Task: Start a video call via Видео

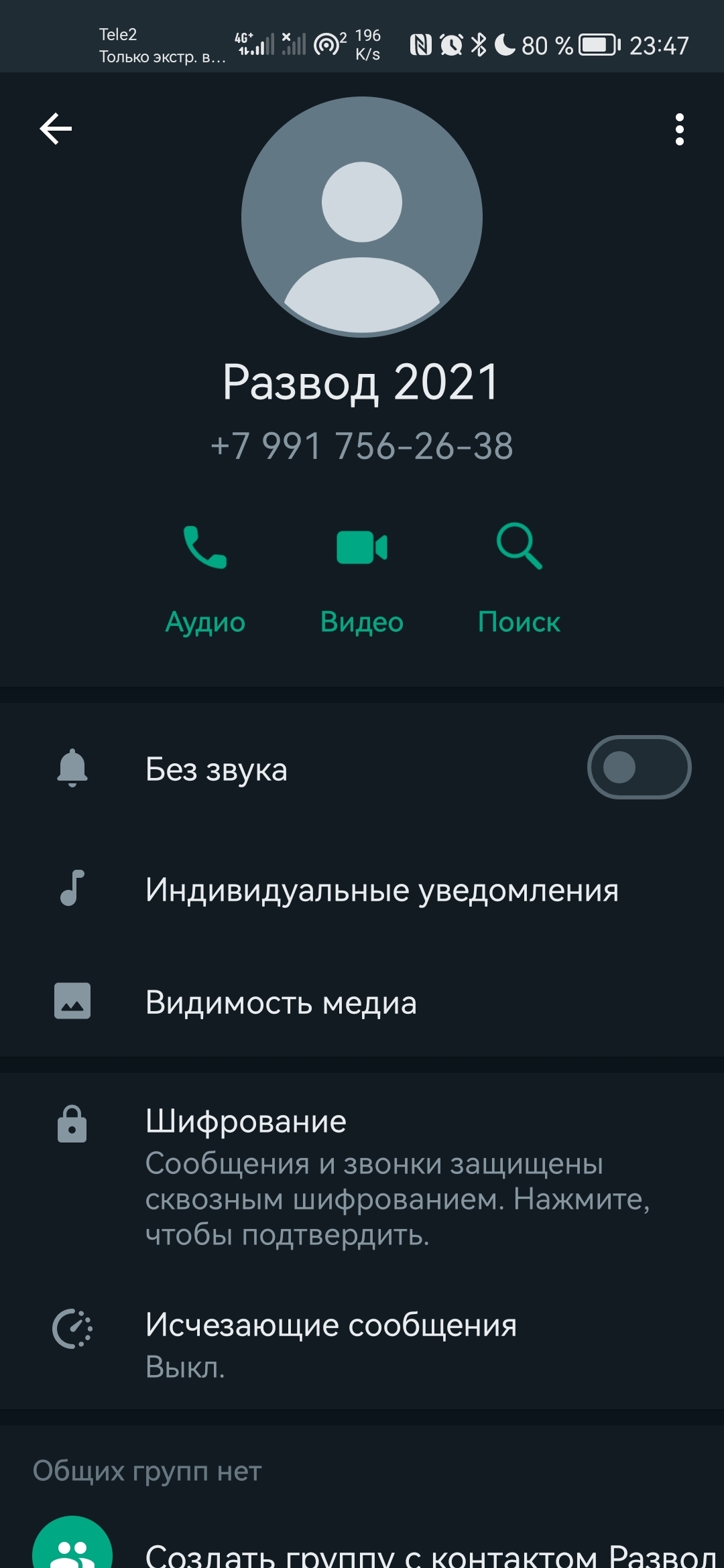Action: coord(362,577)
